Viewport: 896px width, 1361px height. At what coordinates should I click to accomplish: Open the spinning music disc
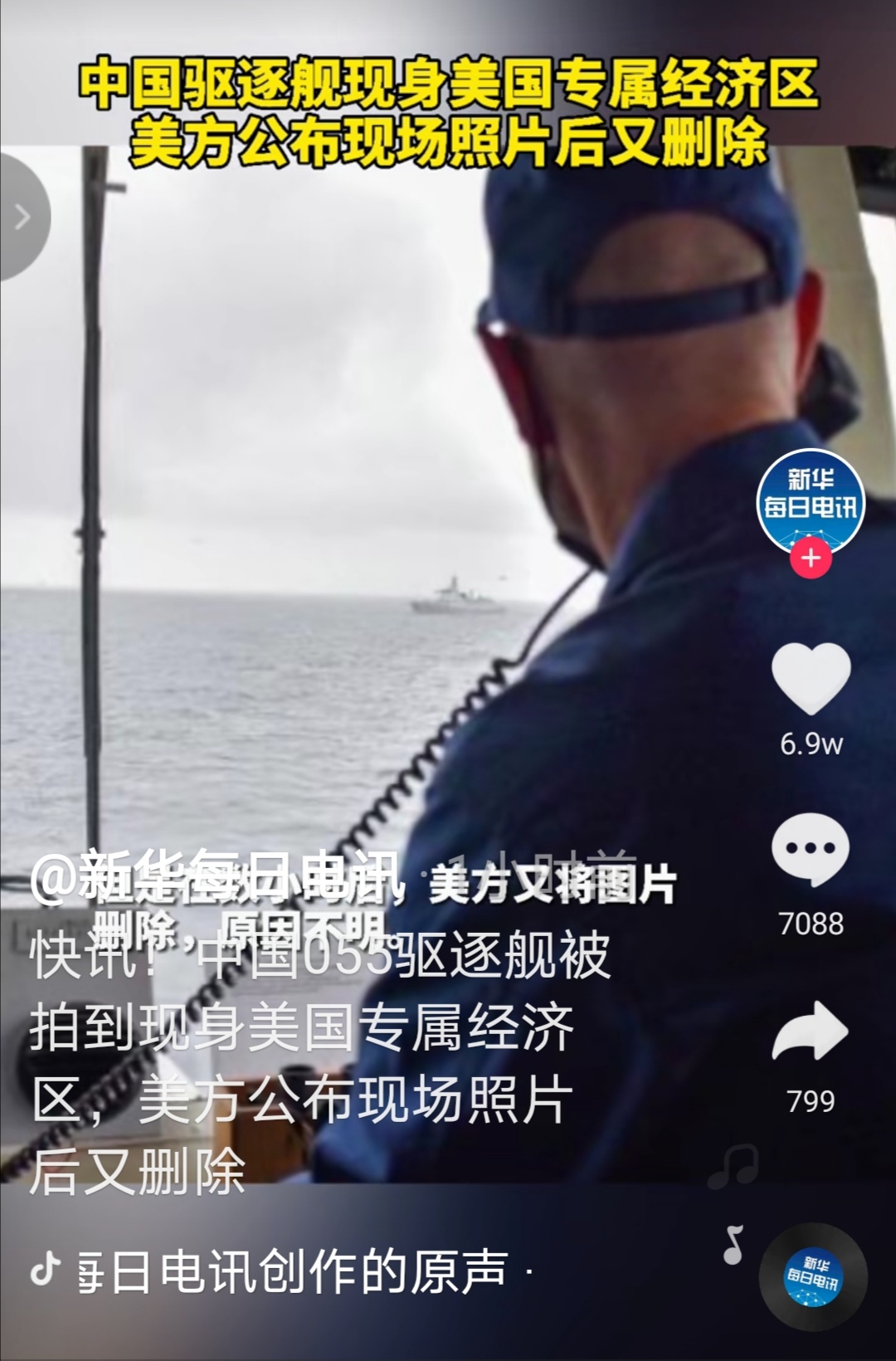pyautogui.click(x=813, y=1277)
